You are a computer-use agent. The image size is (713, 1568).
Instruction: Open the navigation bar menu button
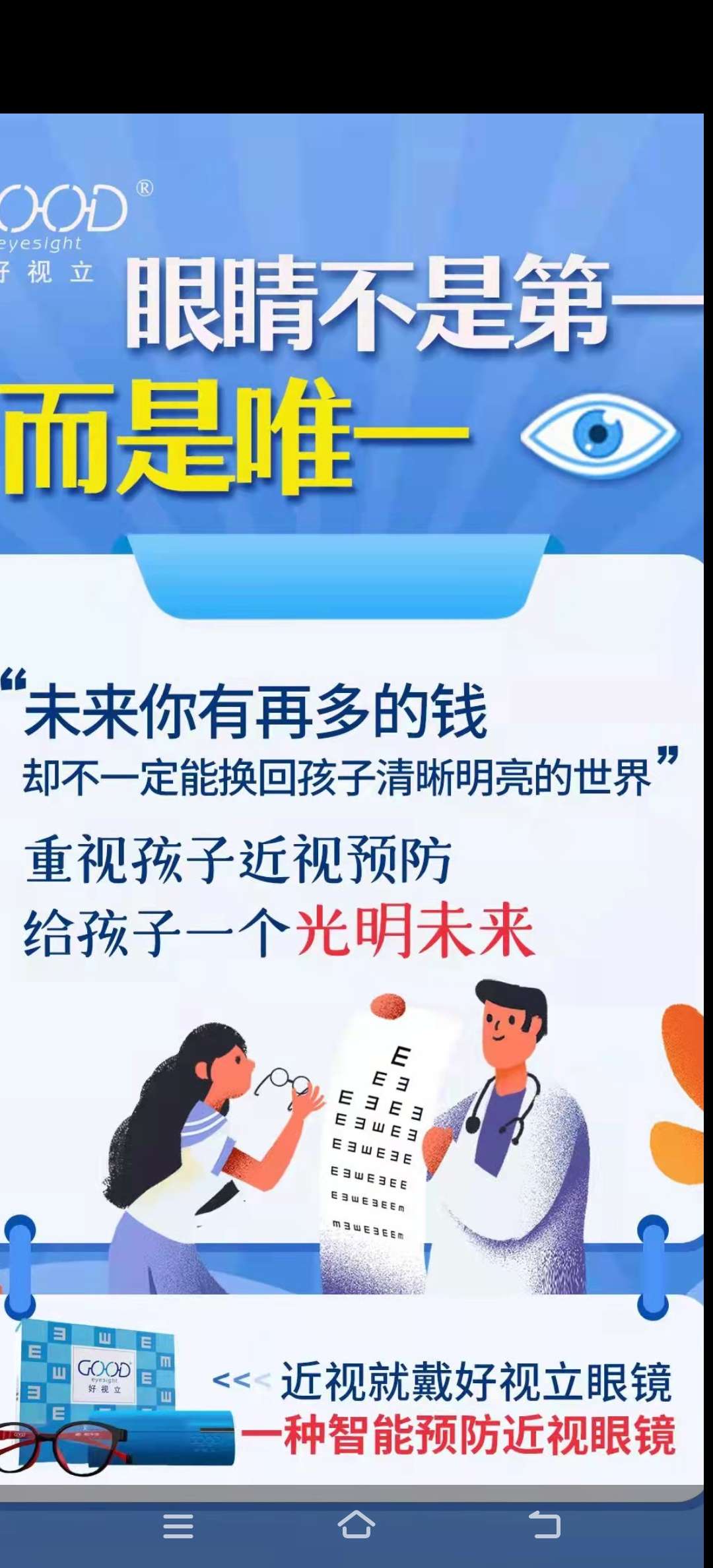[x=178, y=1526]
